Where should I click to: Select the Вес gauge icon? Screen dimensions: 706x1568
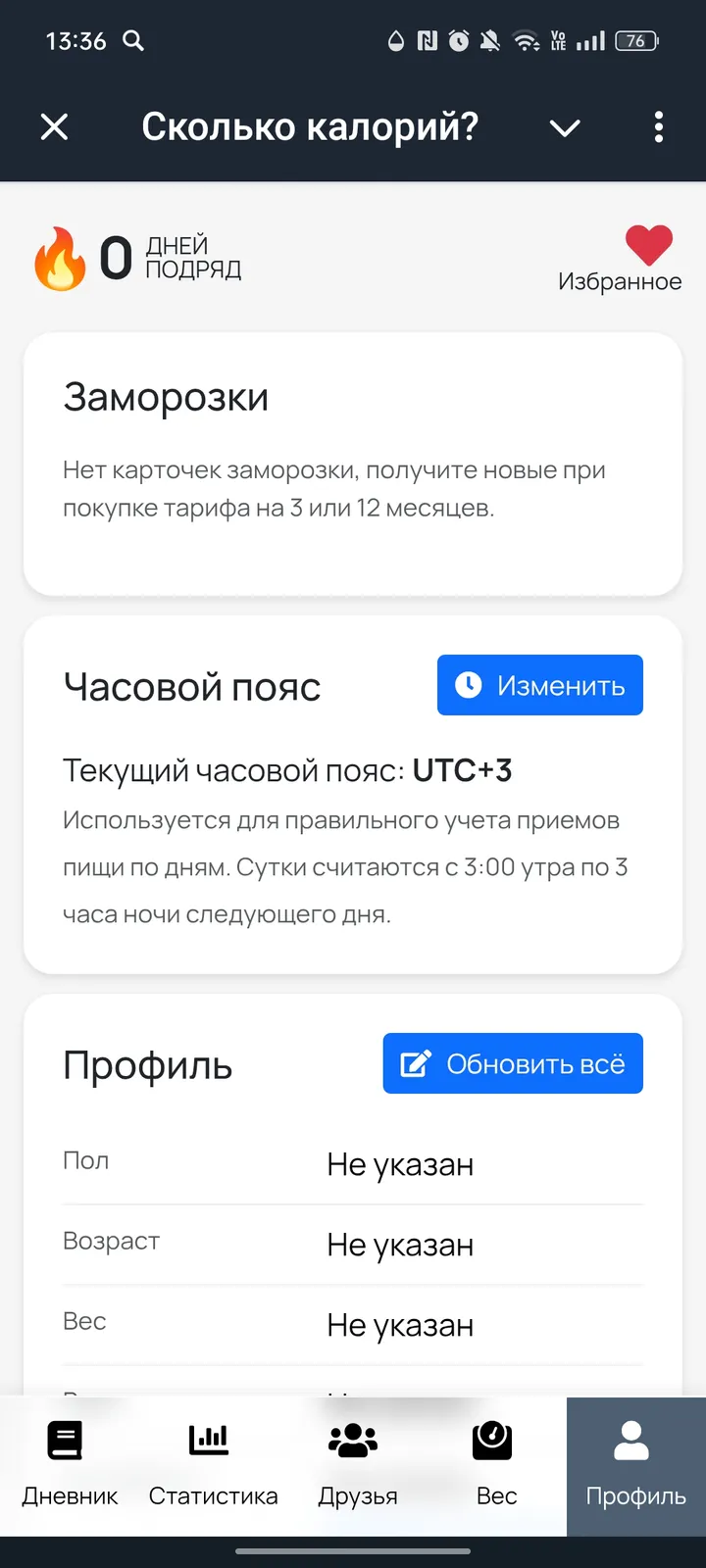(x=492, y=1439)
